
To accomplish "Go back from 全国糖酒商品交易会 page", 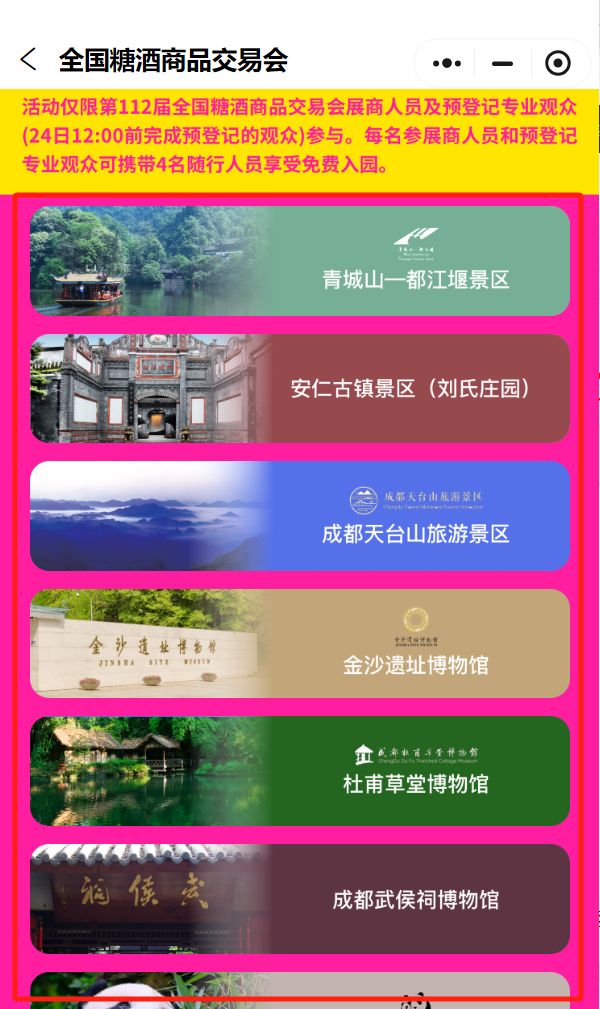I will (x=28, y=60).
